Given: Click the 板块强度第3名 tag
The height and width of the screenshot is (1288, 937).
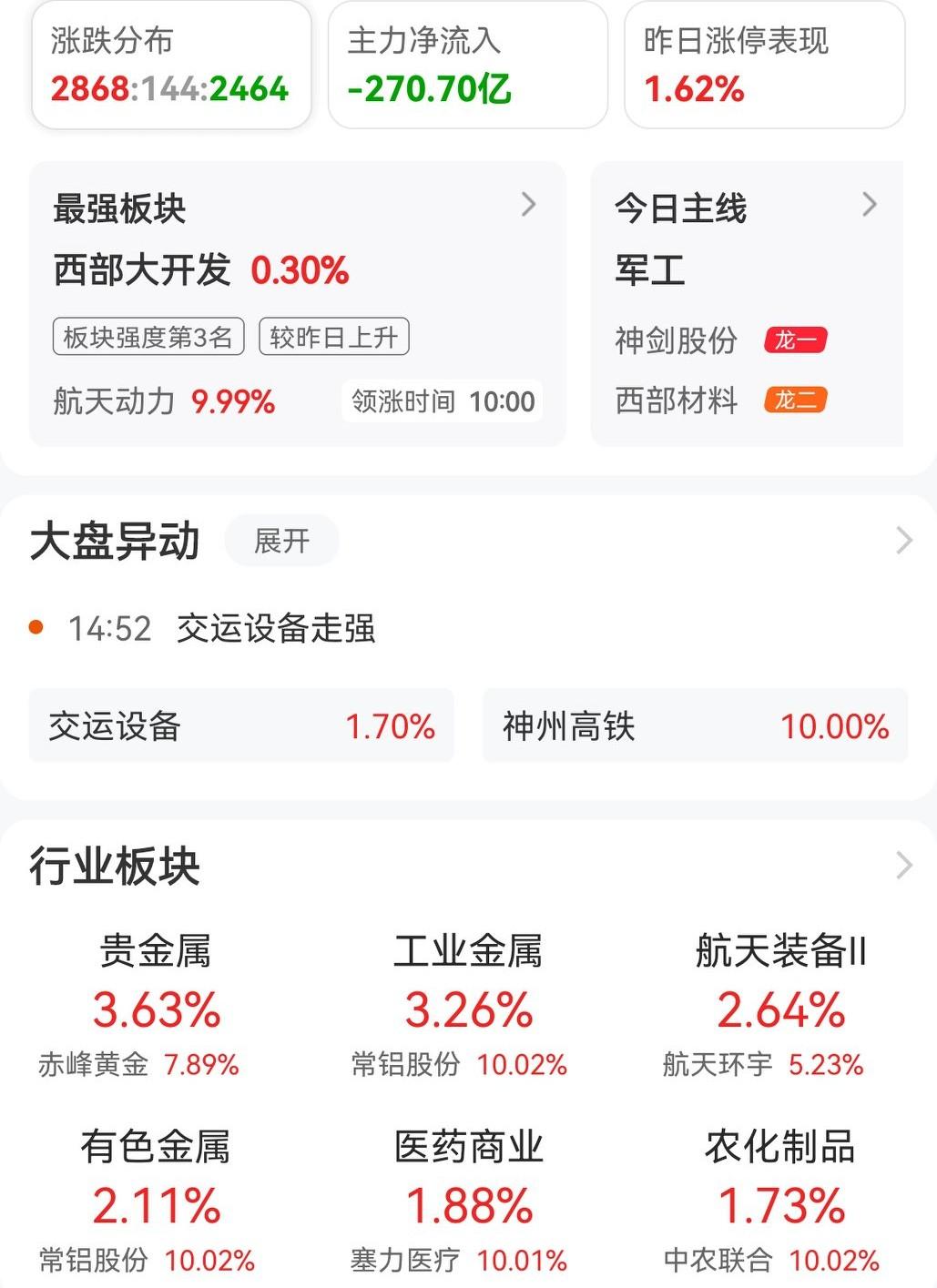Looking at the screenshot, I should (x=148, y=336).
